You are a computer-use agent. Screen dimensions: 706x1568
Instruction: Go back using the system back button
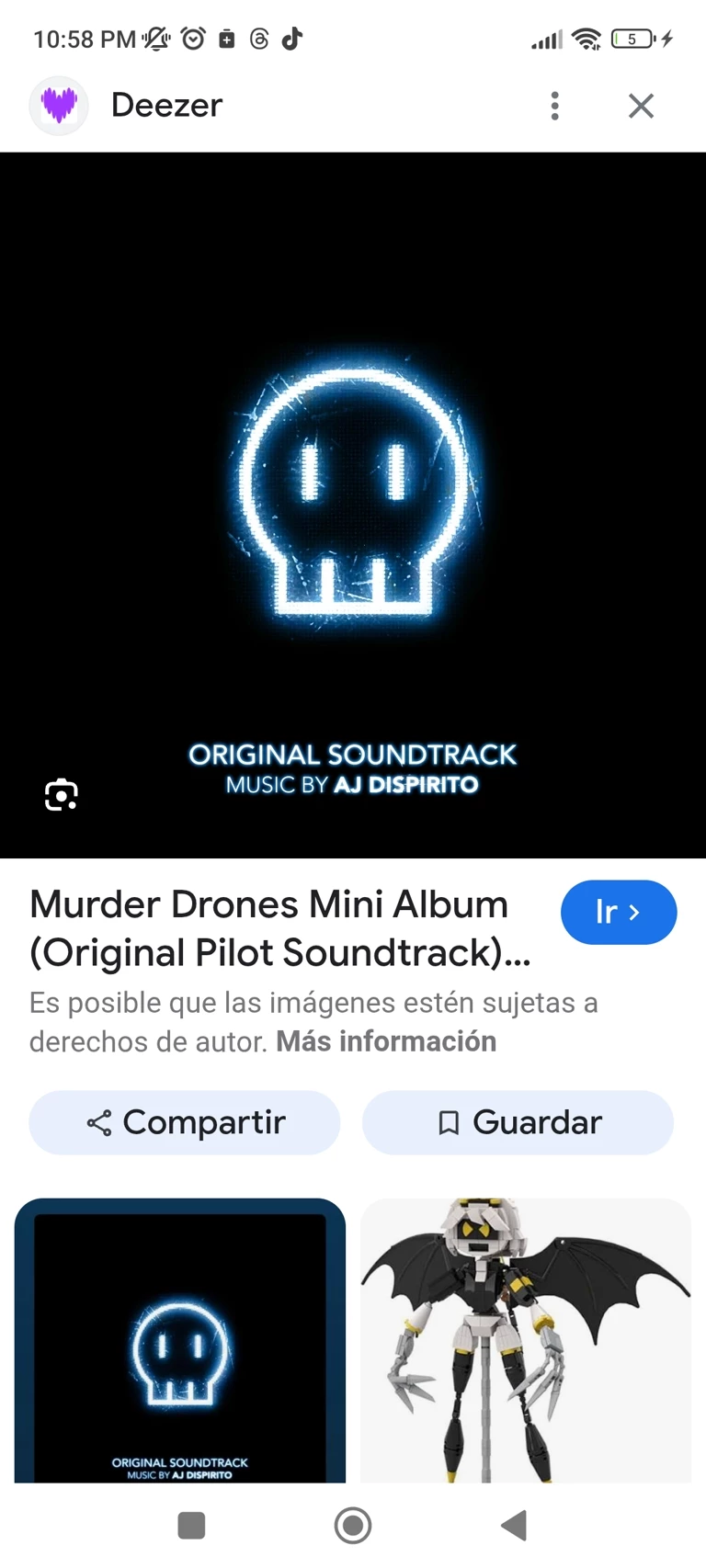click(514, 1525)
